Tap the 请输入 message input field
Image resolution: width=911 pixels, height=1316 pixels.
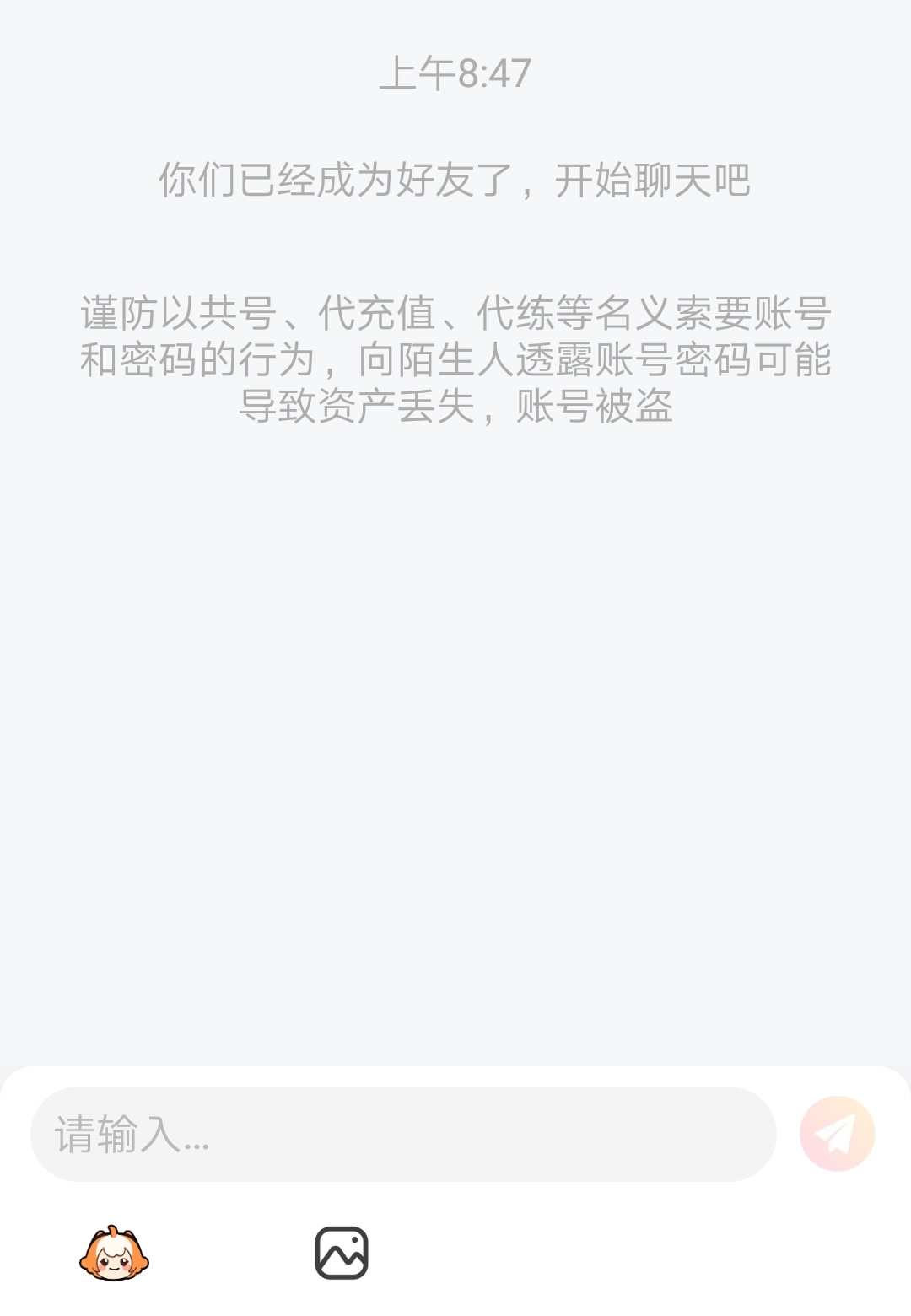pyautogui.click(x=403, y=1134)
